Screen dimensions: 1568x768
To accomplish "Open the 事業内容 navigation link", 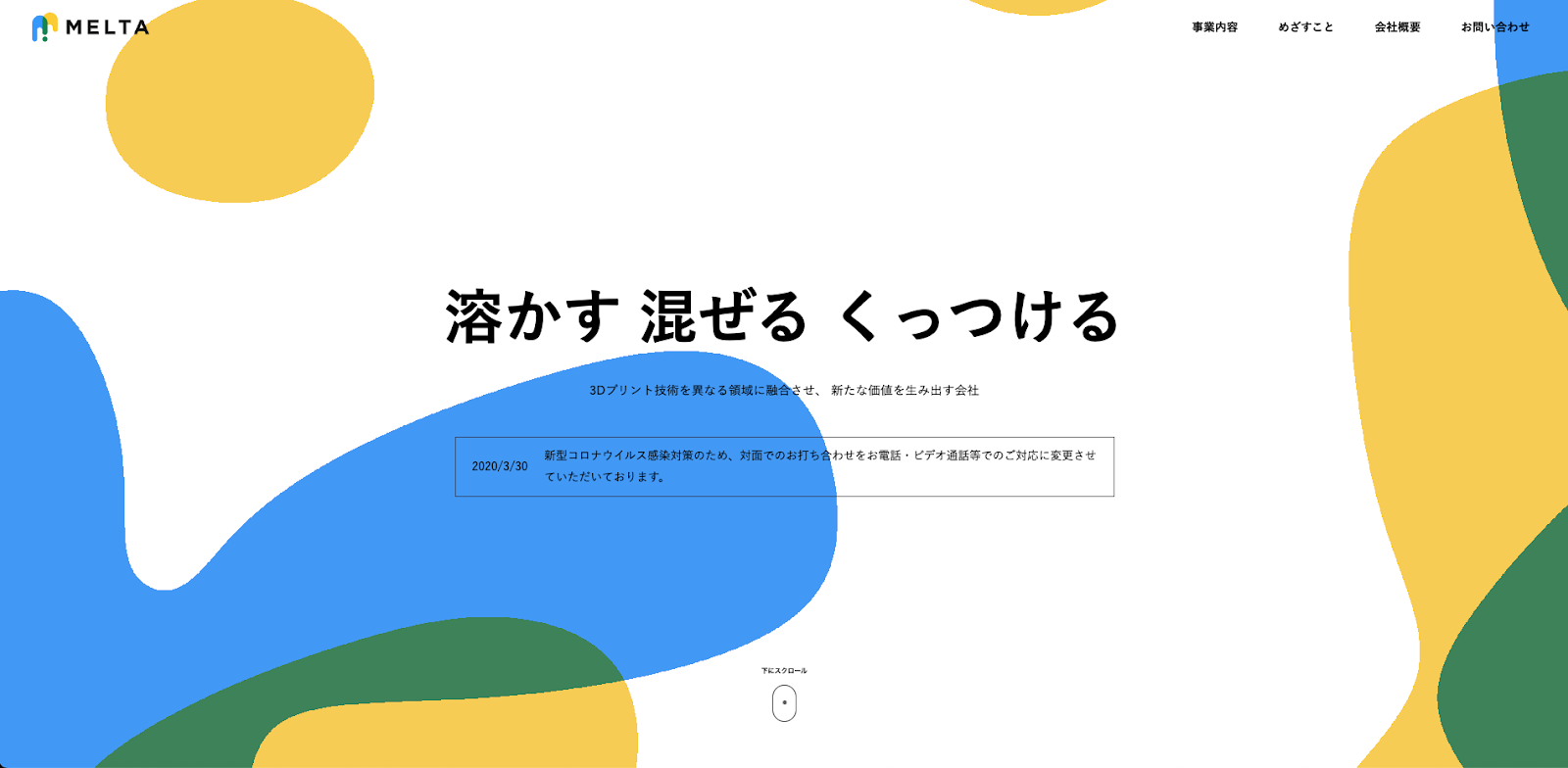I will (x=1214, y=27).
